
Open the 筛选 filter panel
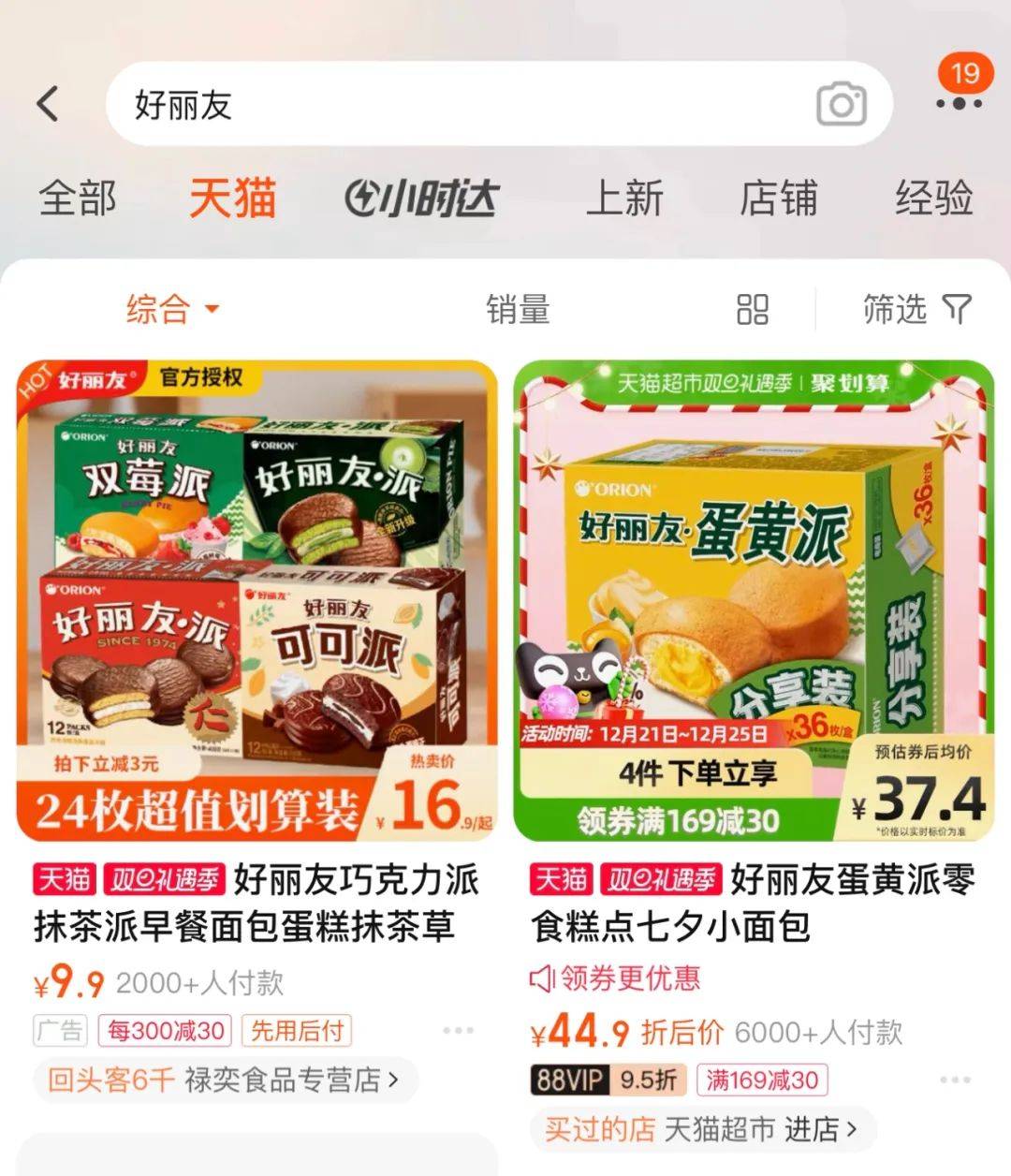point(916,309)
